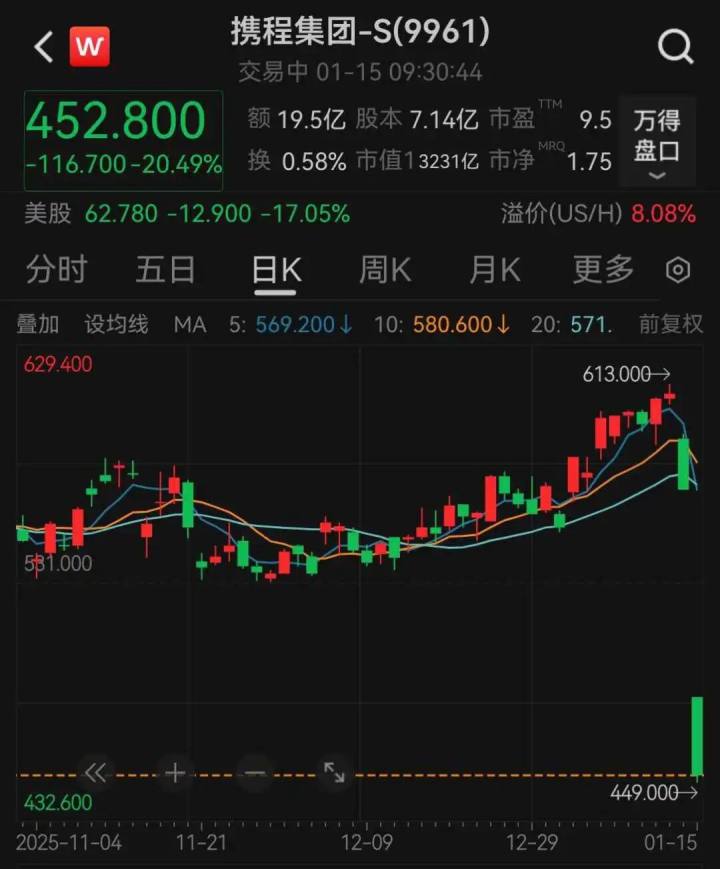Switch to the 分时 intraday tab
720x869 pixels.
pyautogui.click(x=58, y=268)
